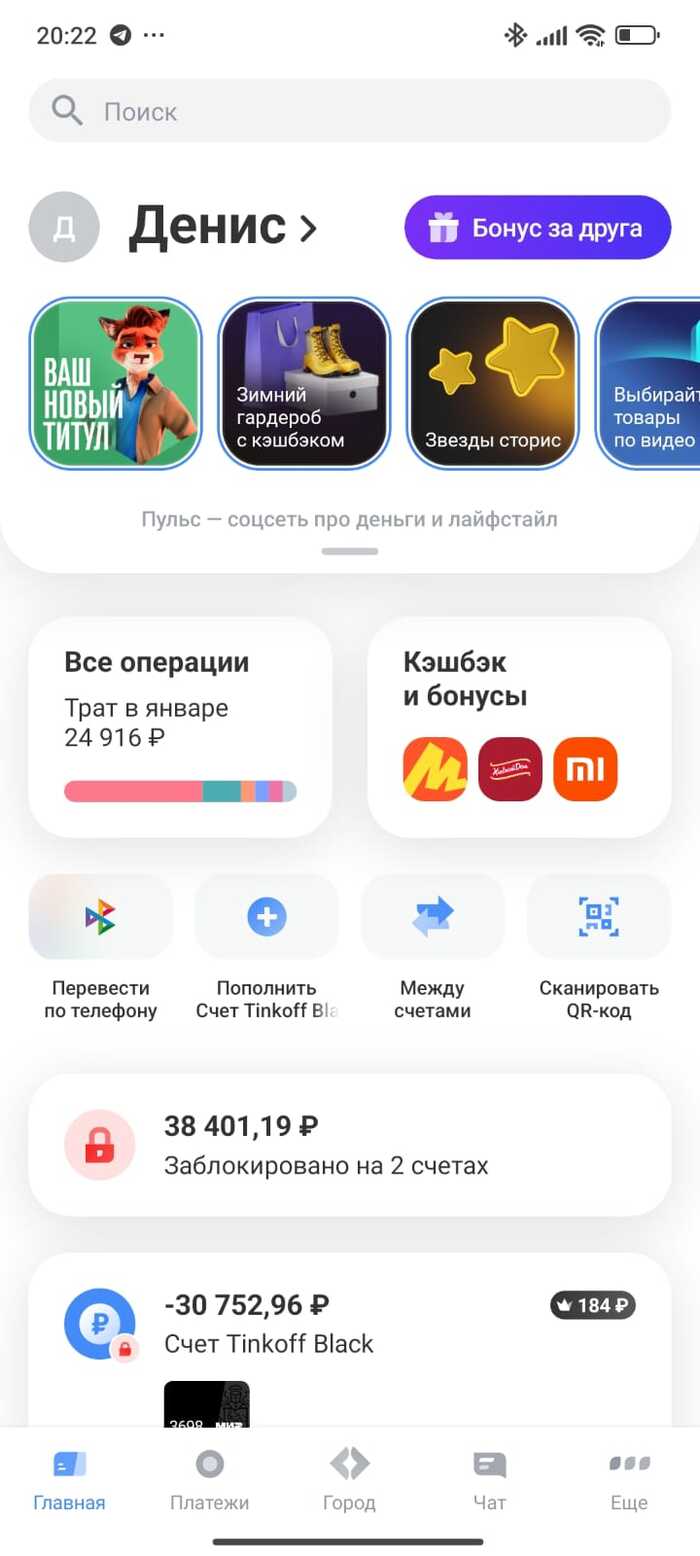This screenshot has height=1556, width=700.
Task: Open the Заблокировано на 2 счетах card
Action: (350, 1145)
